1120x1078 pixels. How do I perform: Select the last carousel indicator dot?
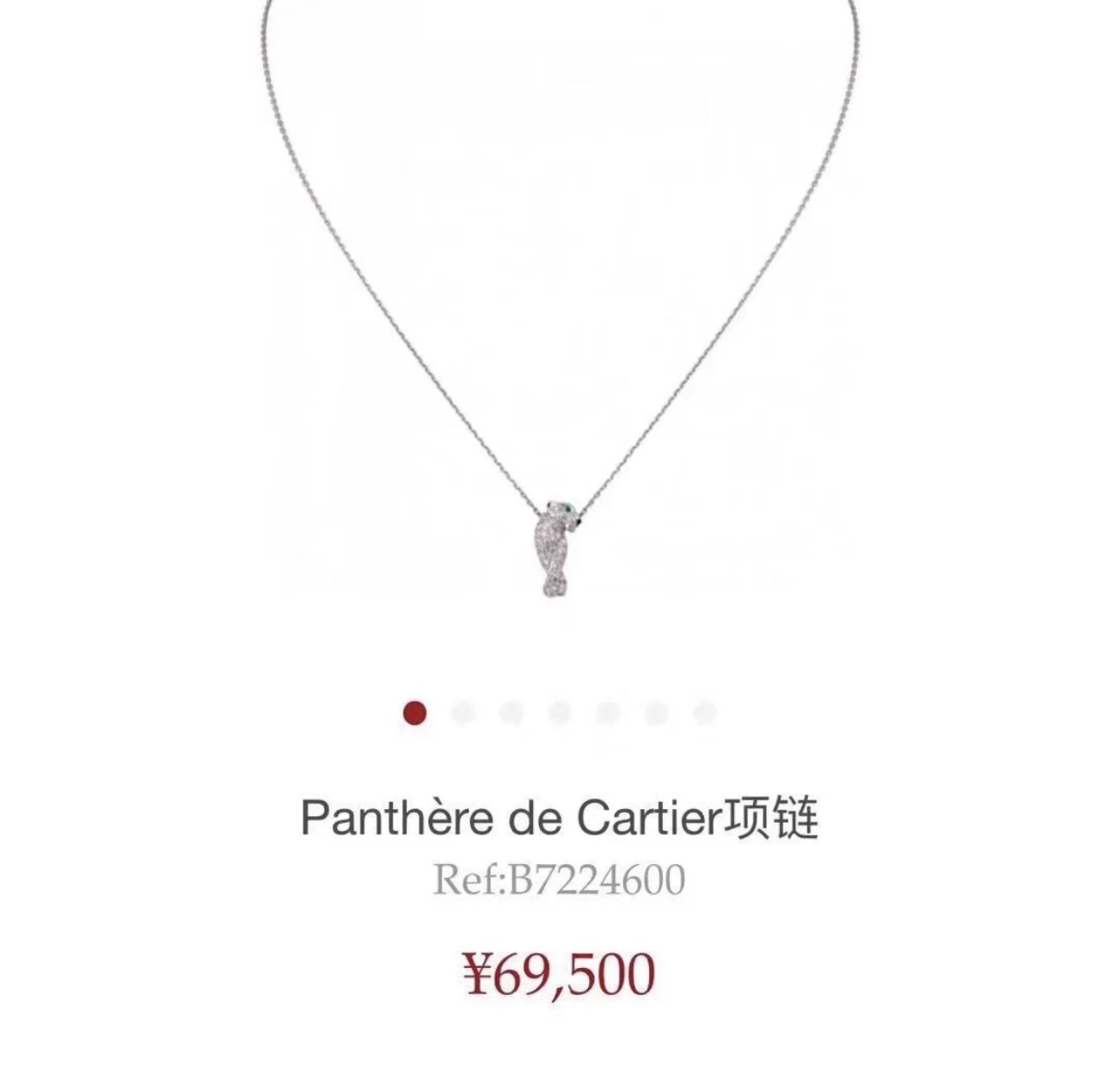tap(705, 713)
